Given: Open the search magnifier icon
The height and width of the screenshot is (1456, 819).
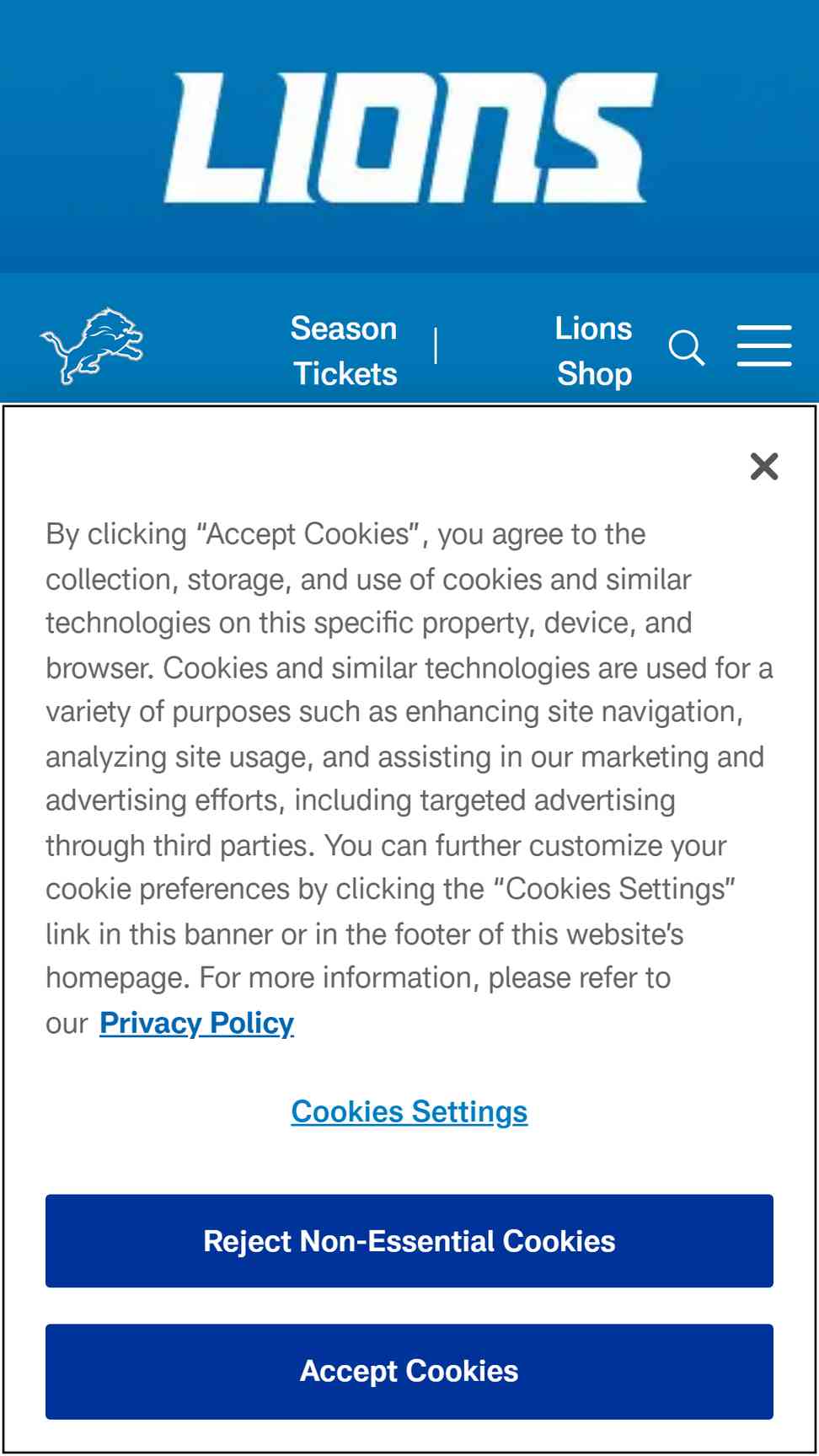Looking at the screenshot, I should (x=686, y=347).
